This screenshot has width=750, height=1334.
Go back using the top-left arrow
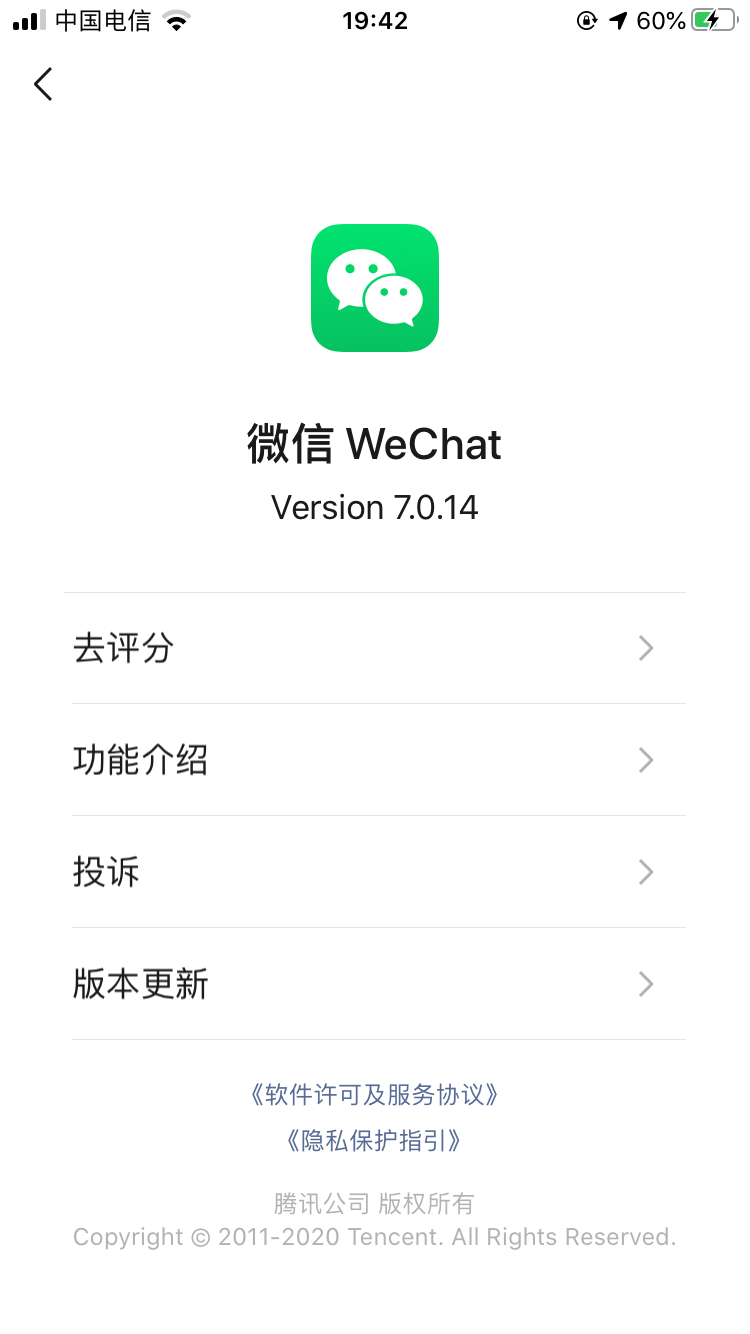pos(43,84)
